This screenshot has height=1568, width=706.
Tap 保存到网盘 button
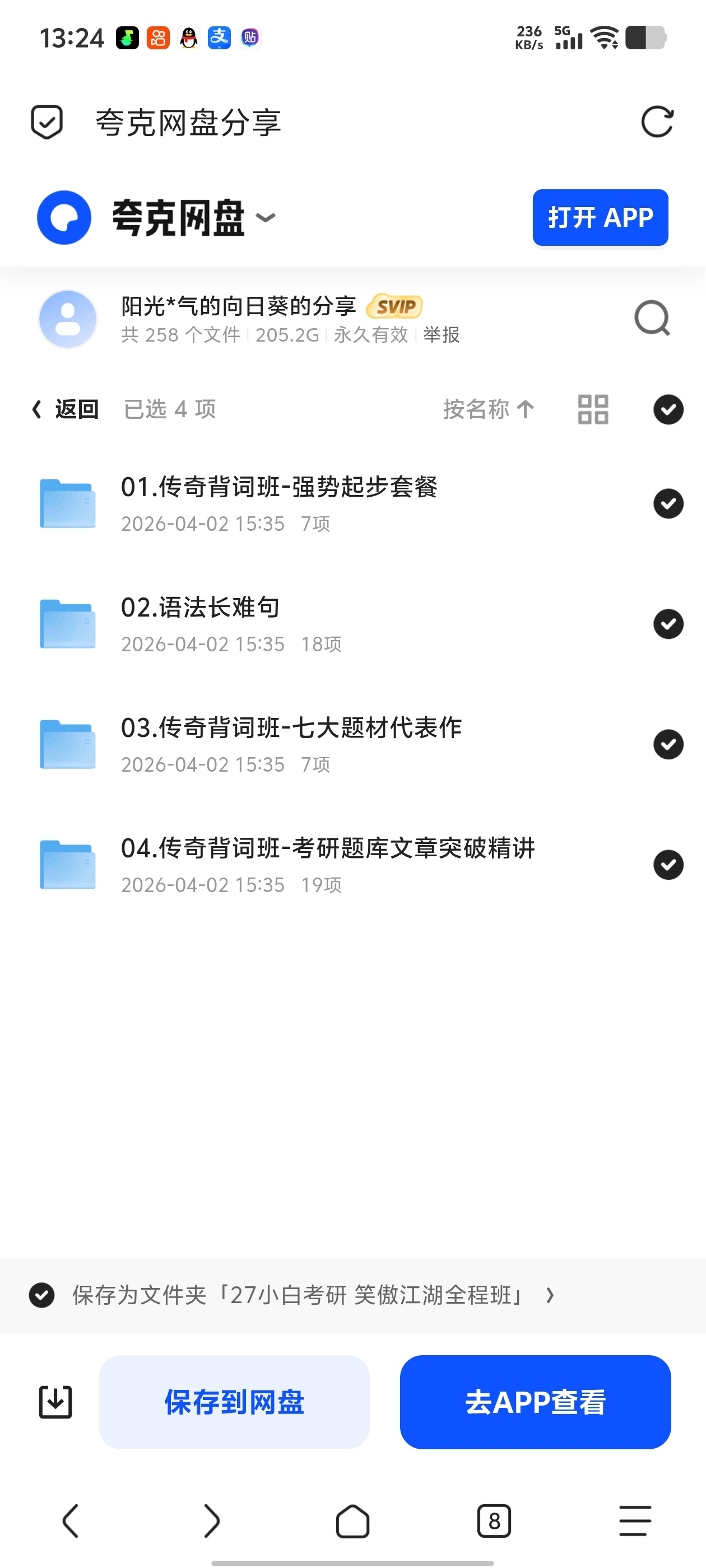tap(234, 1402)
